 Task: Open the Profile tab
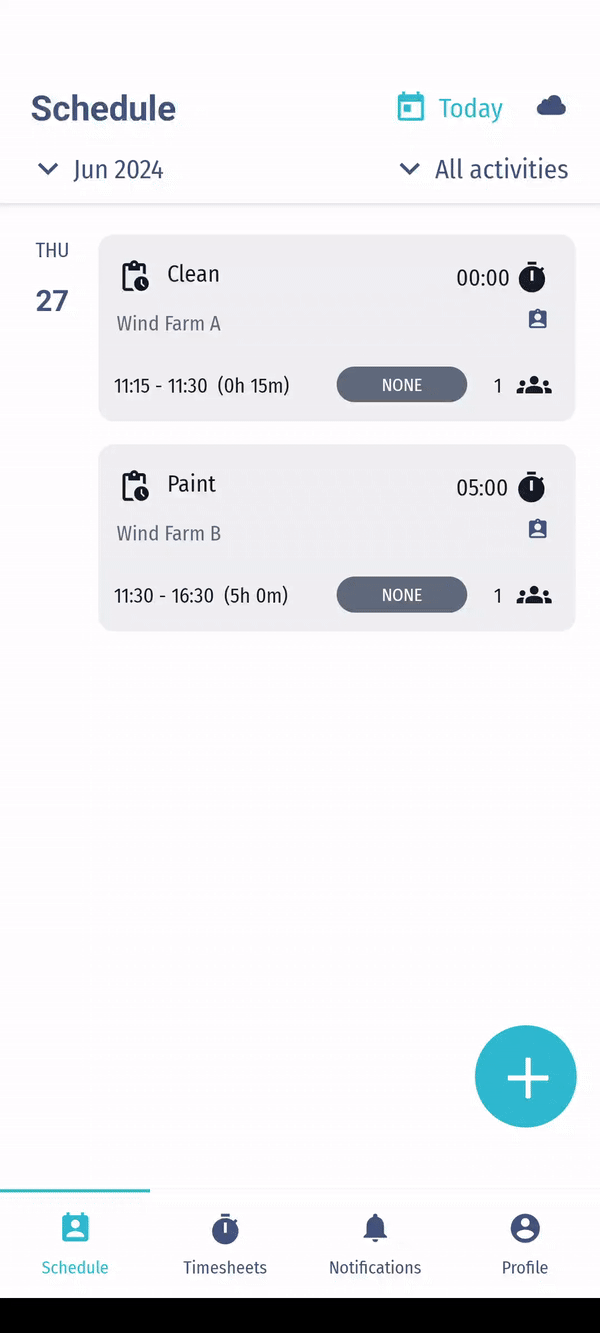click(x=525, y=1244)
